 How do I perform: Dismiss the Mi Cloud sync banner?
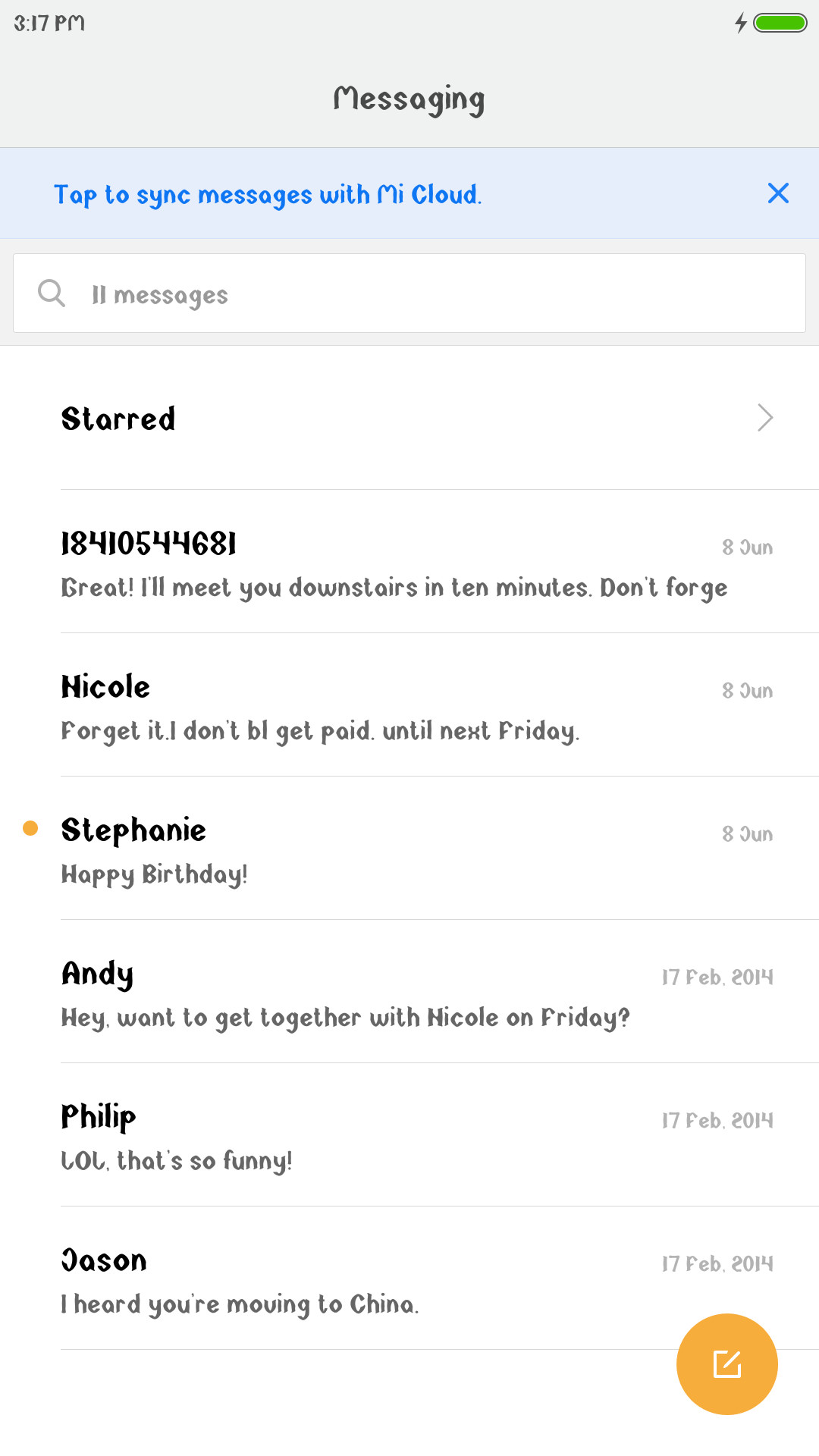778,193
